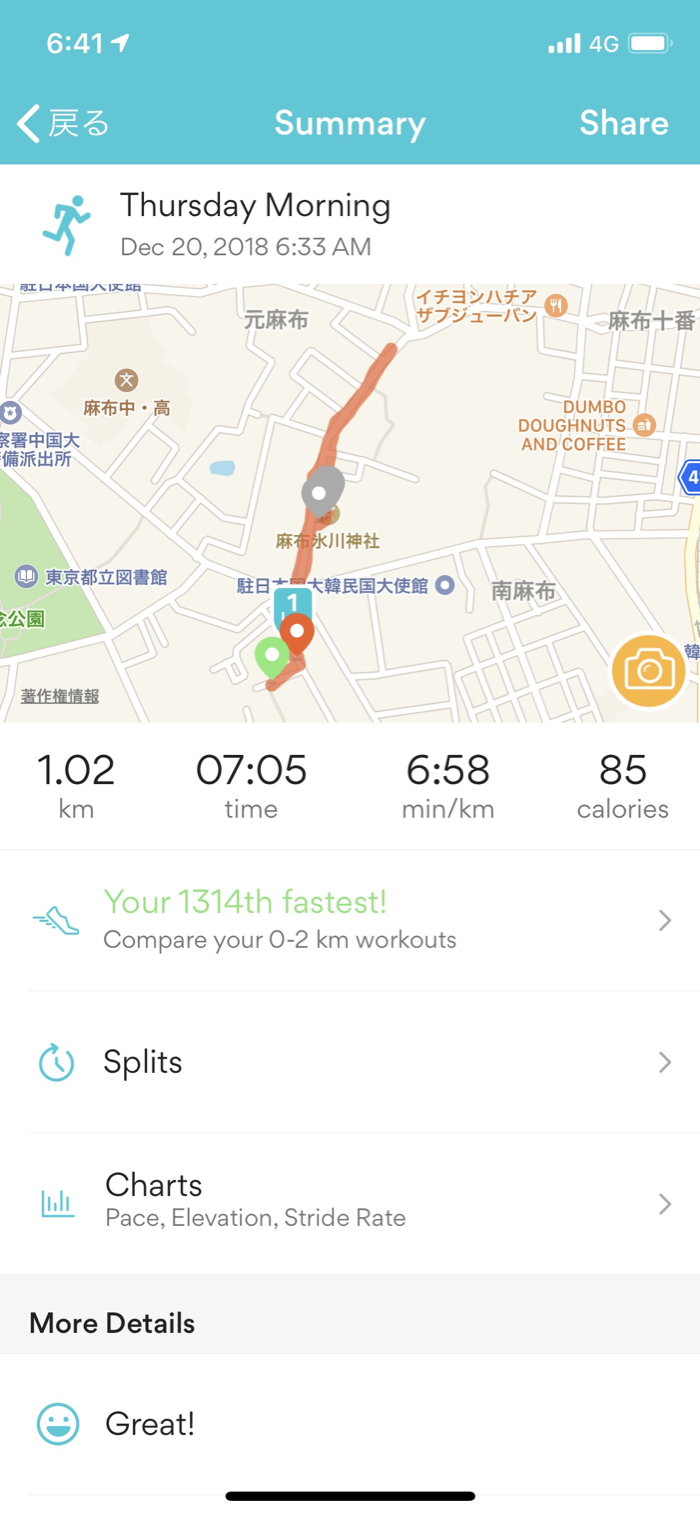This screenshot has height=1516, width=700.
Task: Share this workout summary
Action: coord(623,124)
